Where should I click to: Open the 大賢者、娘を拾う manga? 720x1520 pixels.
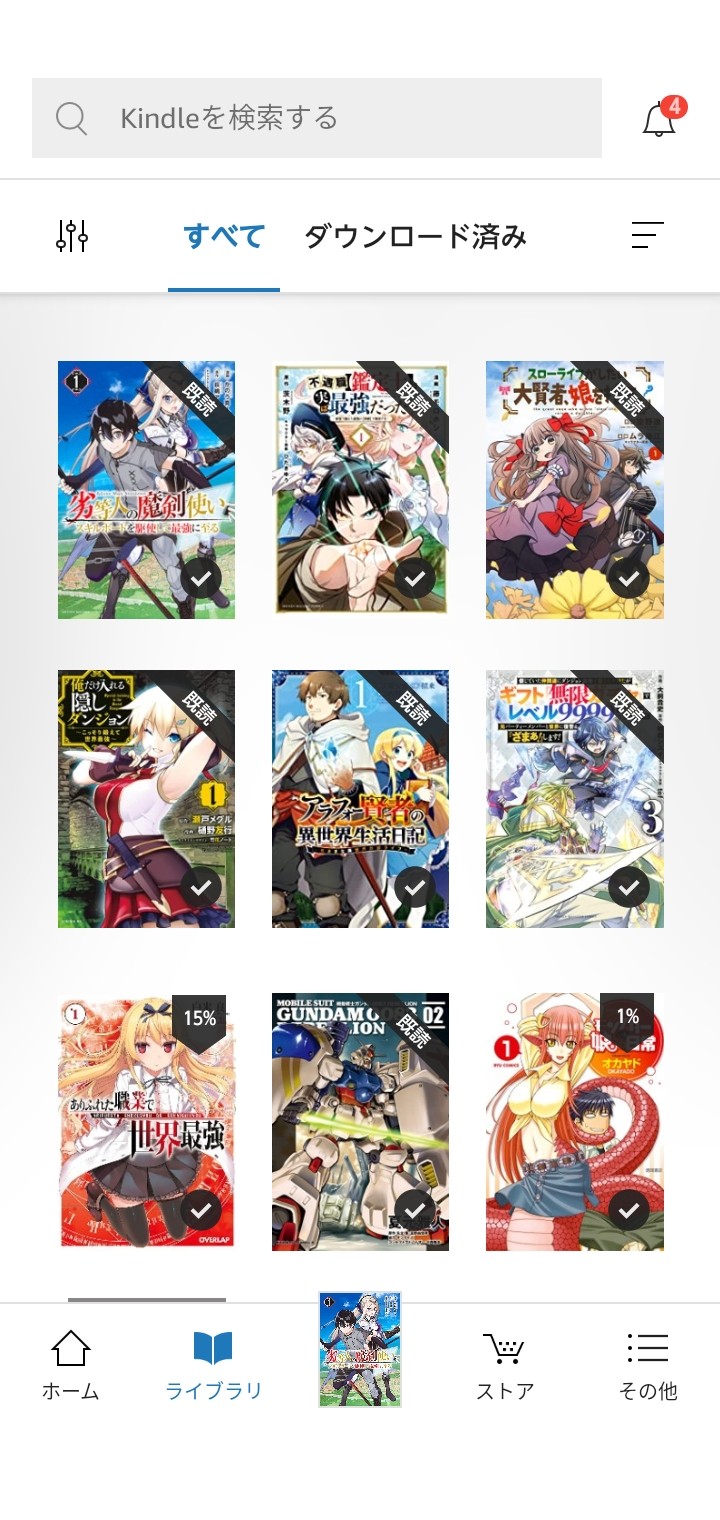point(574,490)
